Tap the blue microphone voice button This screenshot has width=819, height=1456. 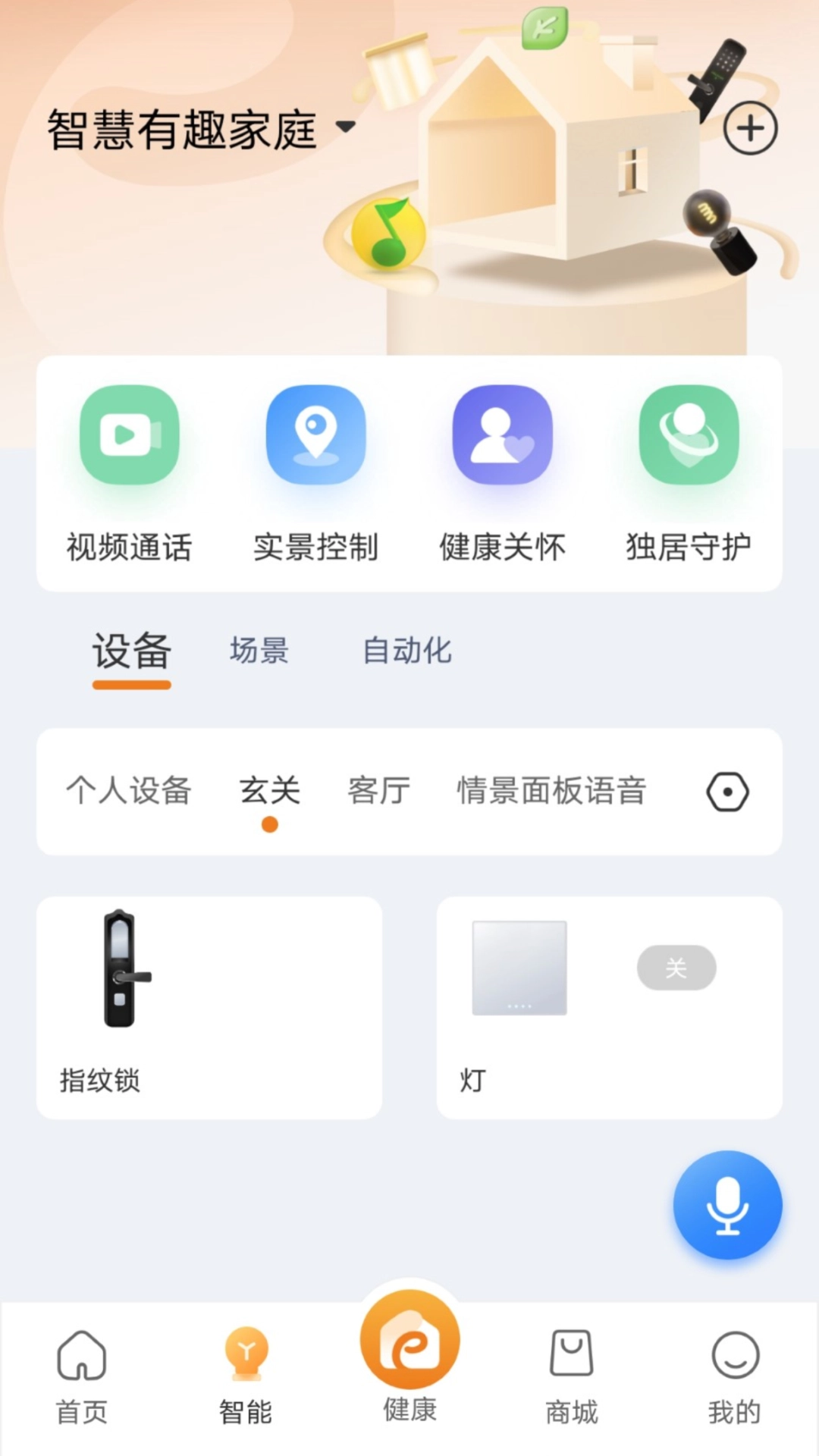pyautogui.click(x=727, y=1206)
